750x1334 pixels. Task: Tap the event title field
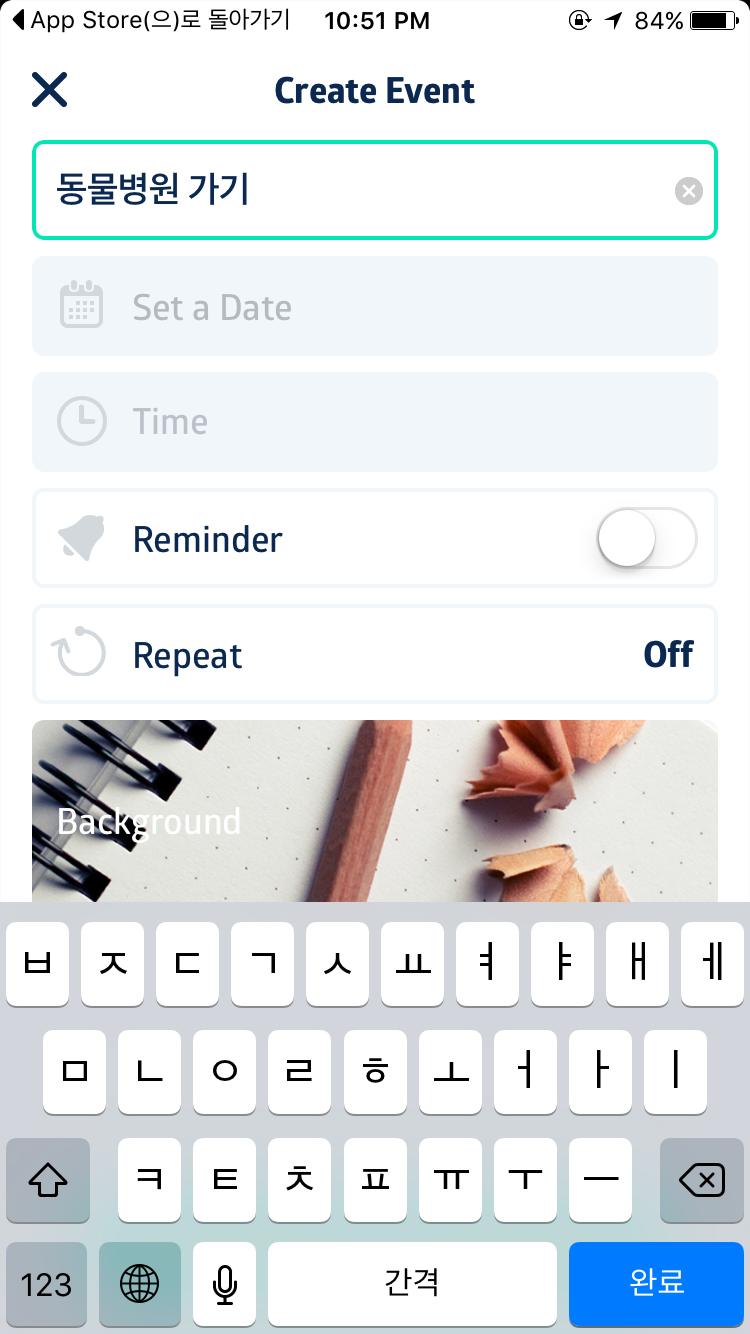point(350,190)
